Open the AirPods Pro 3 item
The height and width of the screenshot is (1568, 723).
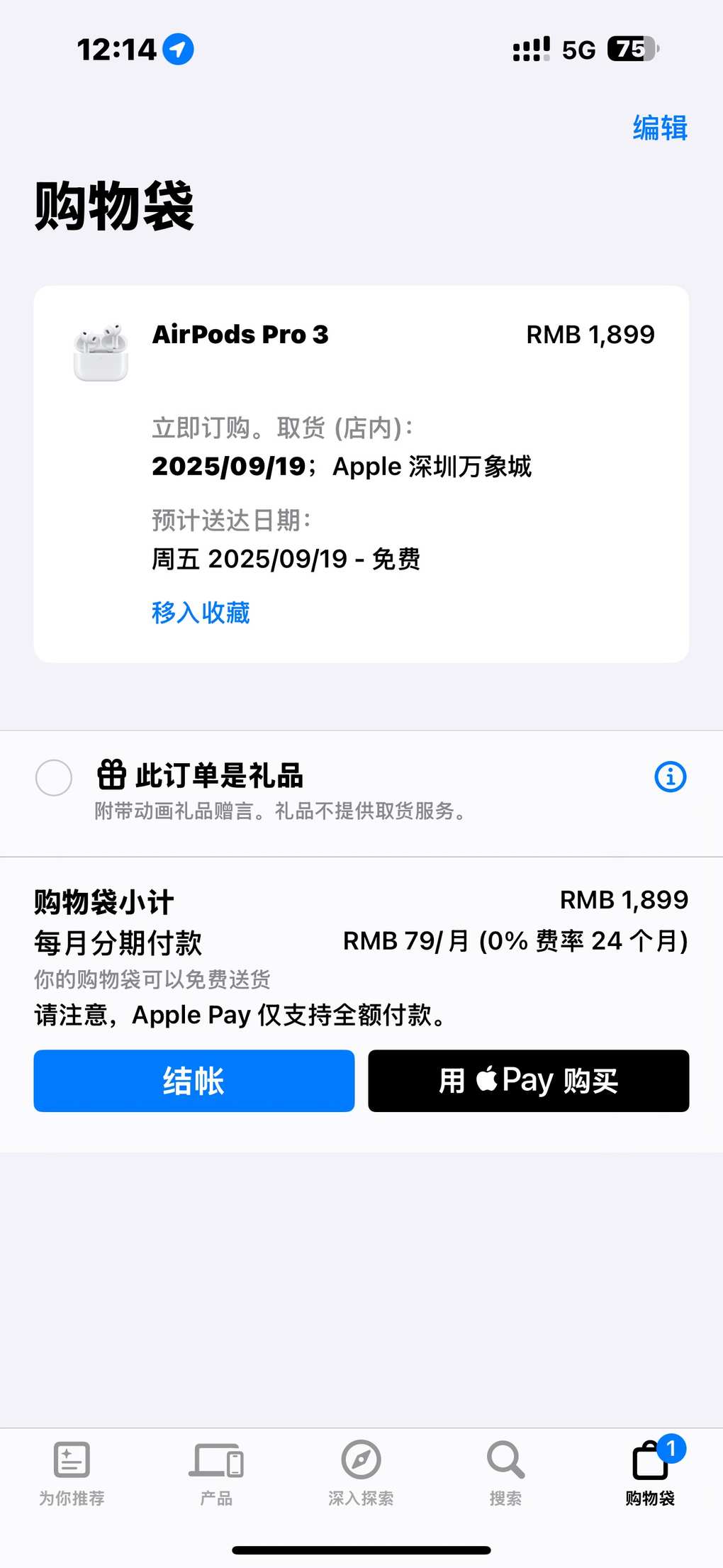(x=240, y=335)
